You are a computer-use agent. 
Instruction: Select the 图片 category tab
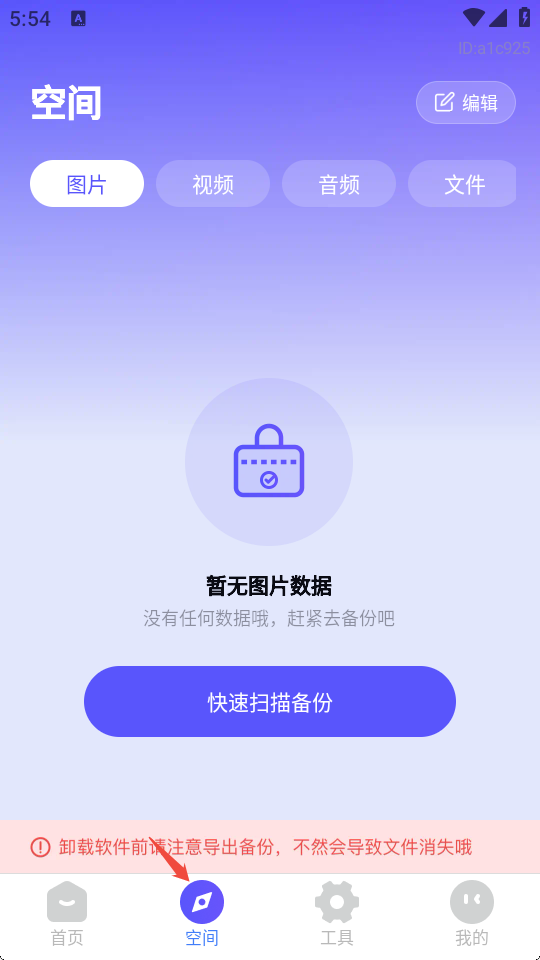(87, 184)
